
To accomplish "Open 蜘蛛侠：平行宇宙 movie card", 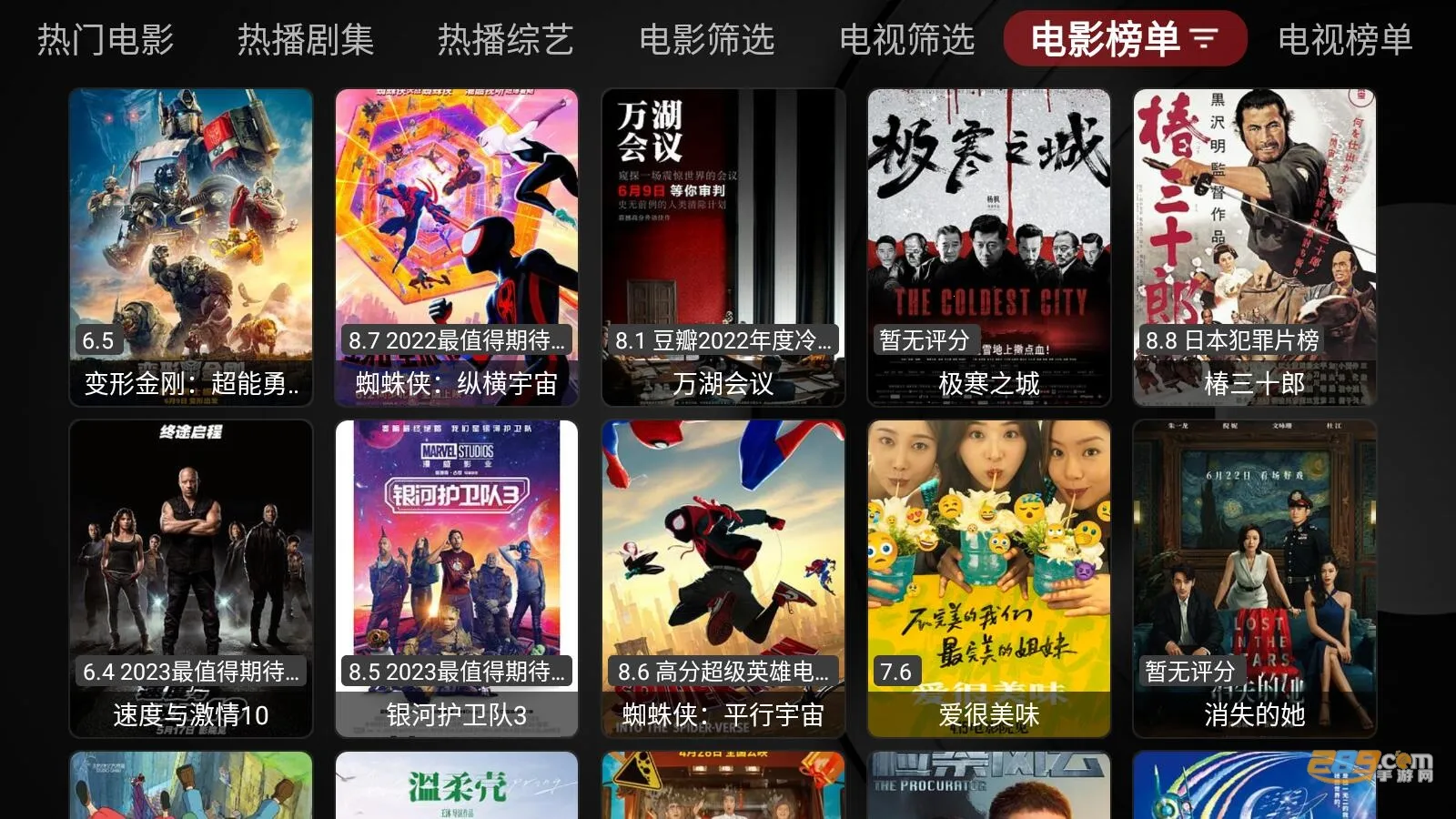I will pyautogui.click(x=723, y=578).
